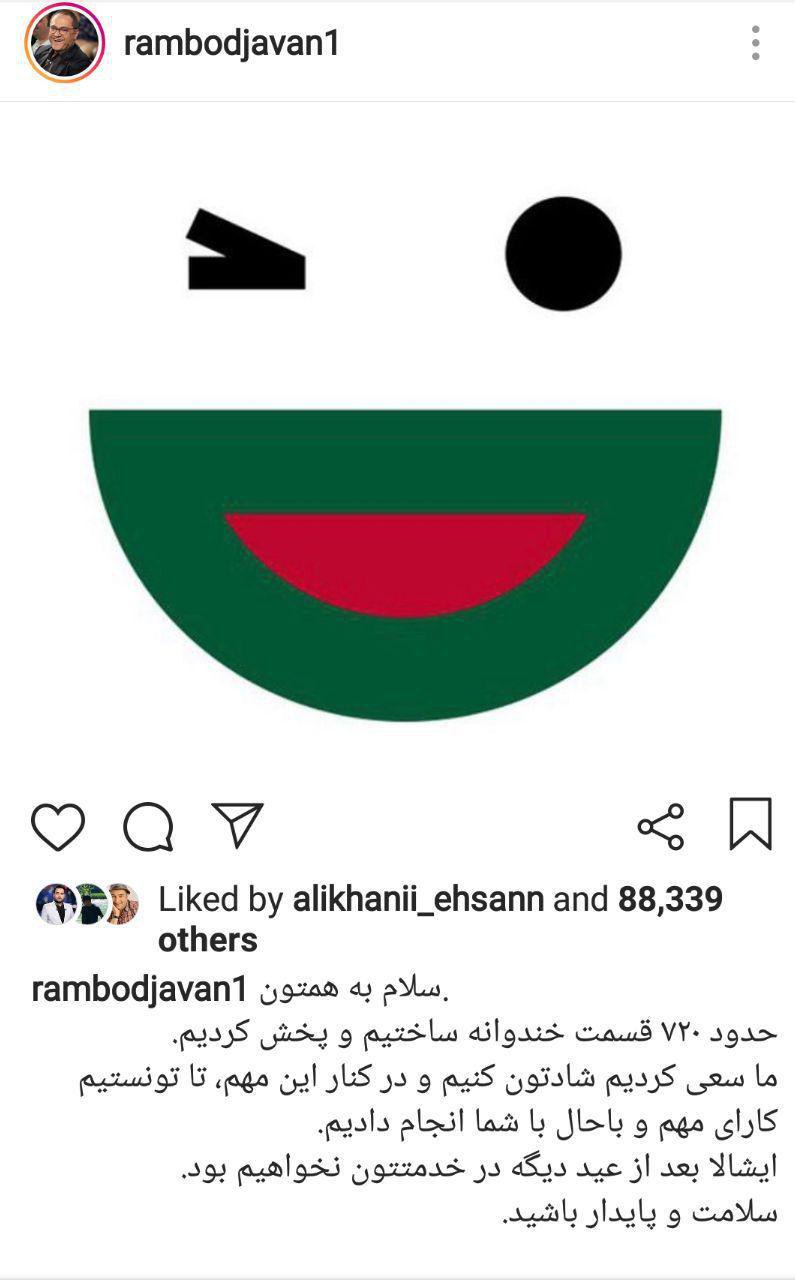Screen dimensions: 795x1280
Task: Open rambodjavan1 username in post header
Action: [x=231, y=44]
